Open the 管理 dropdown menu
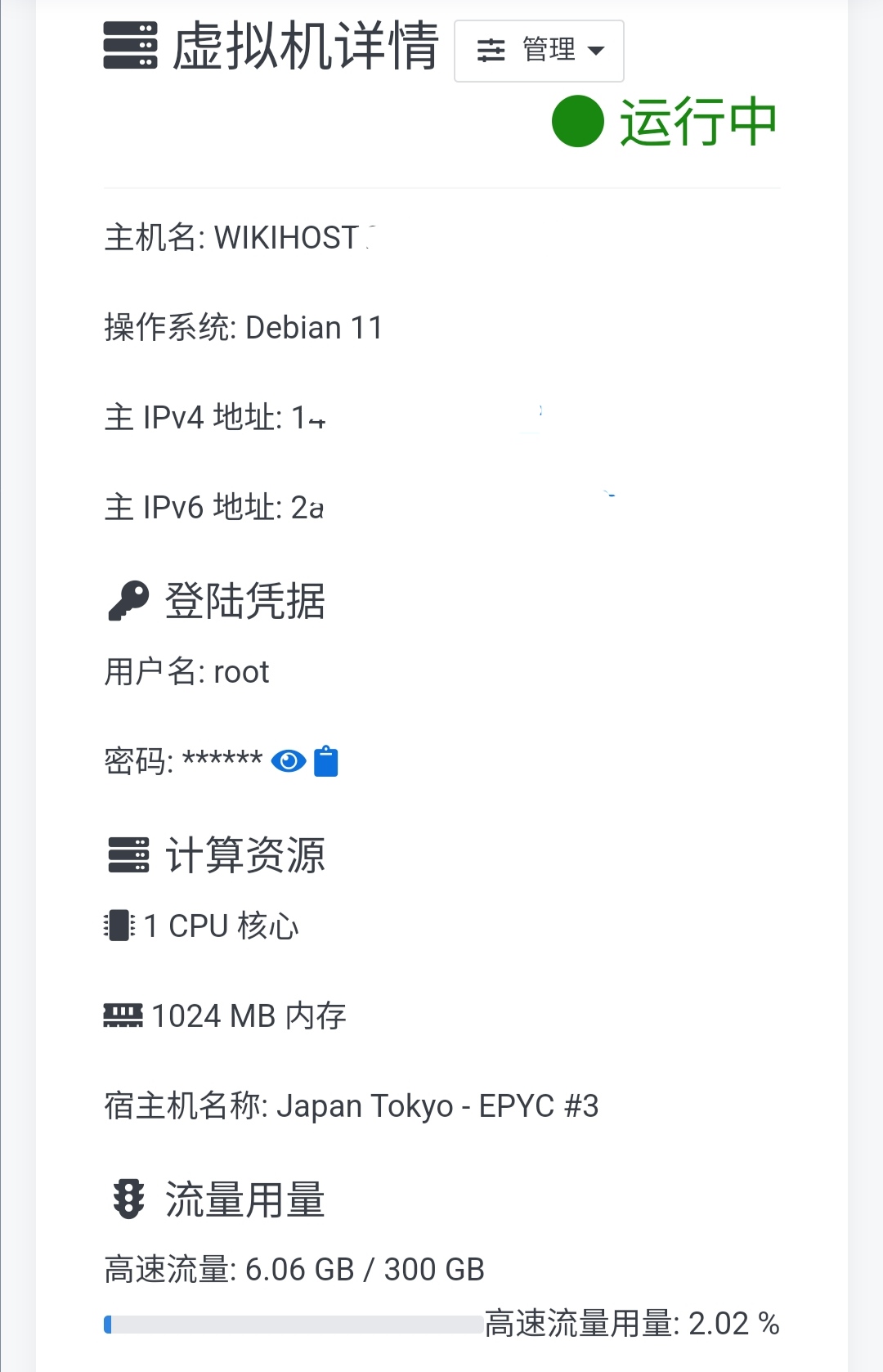Screen dimensions: 883x1372 click(x=539, y=51)
